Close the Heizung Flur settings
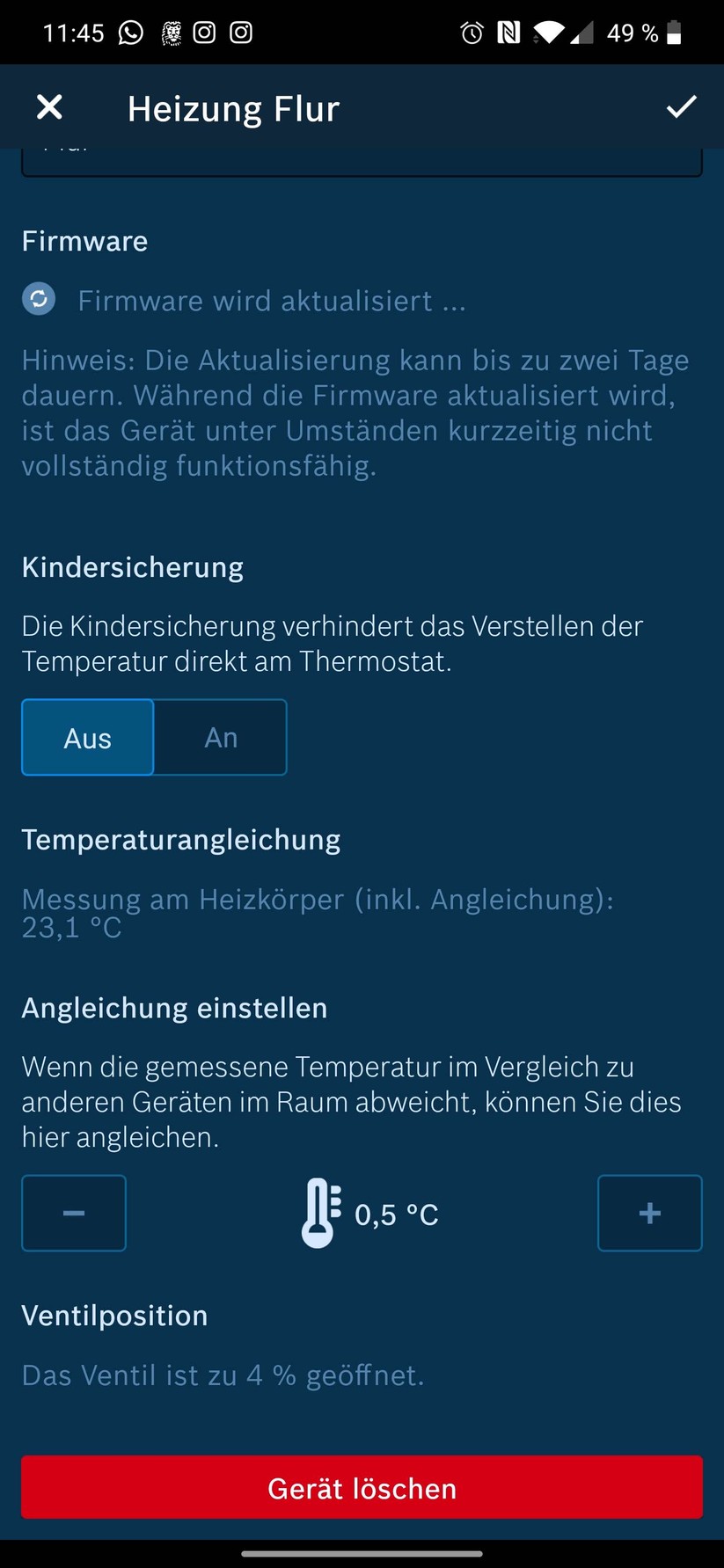This screenshot has height=1568, width=724. [49, 107]
